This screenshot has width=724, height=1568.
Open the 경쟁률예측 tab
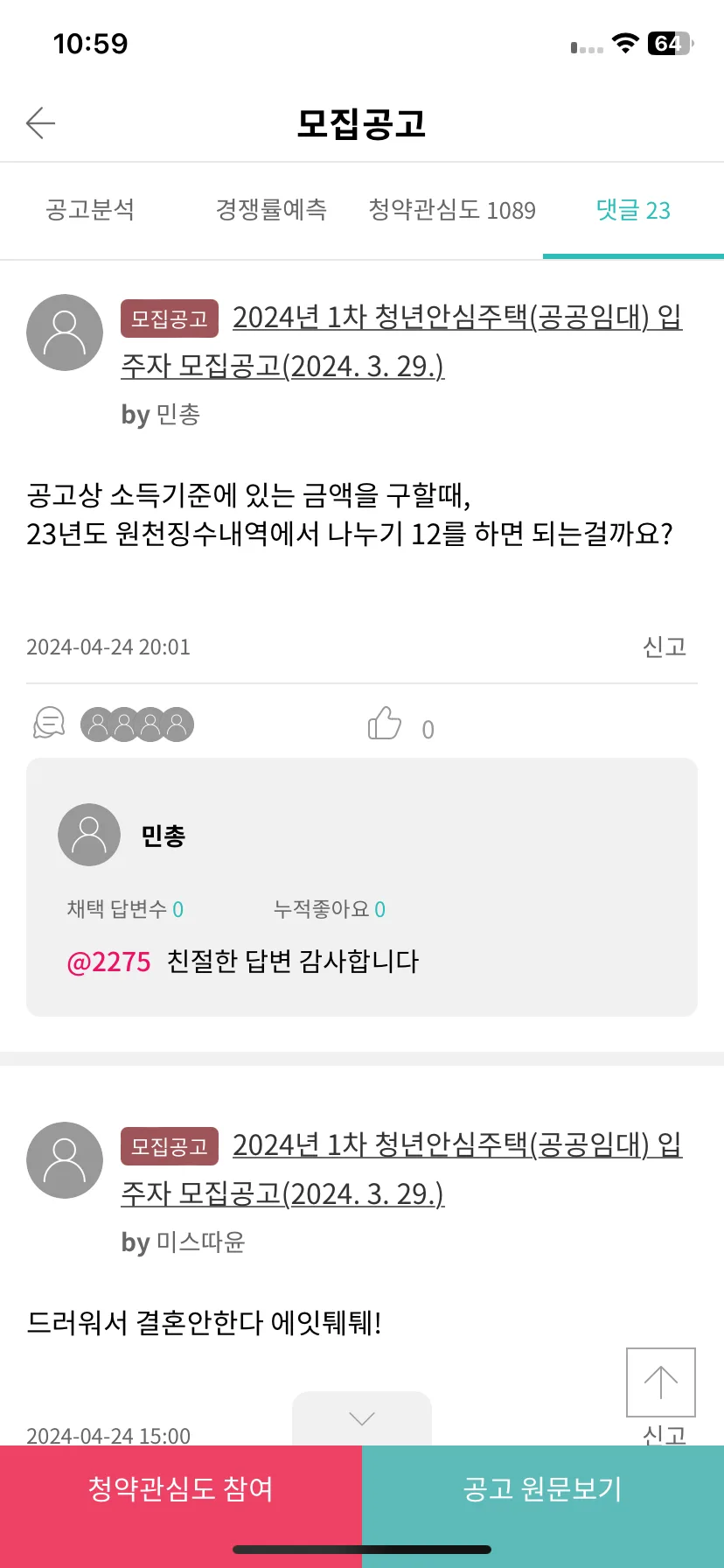[x=271, y=211]
